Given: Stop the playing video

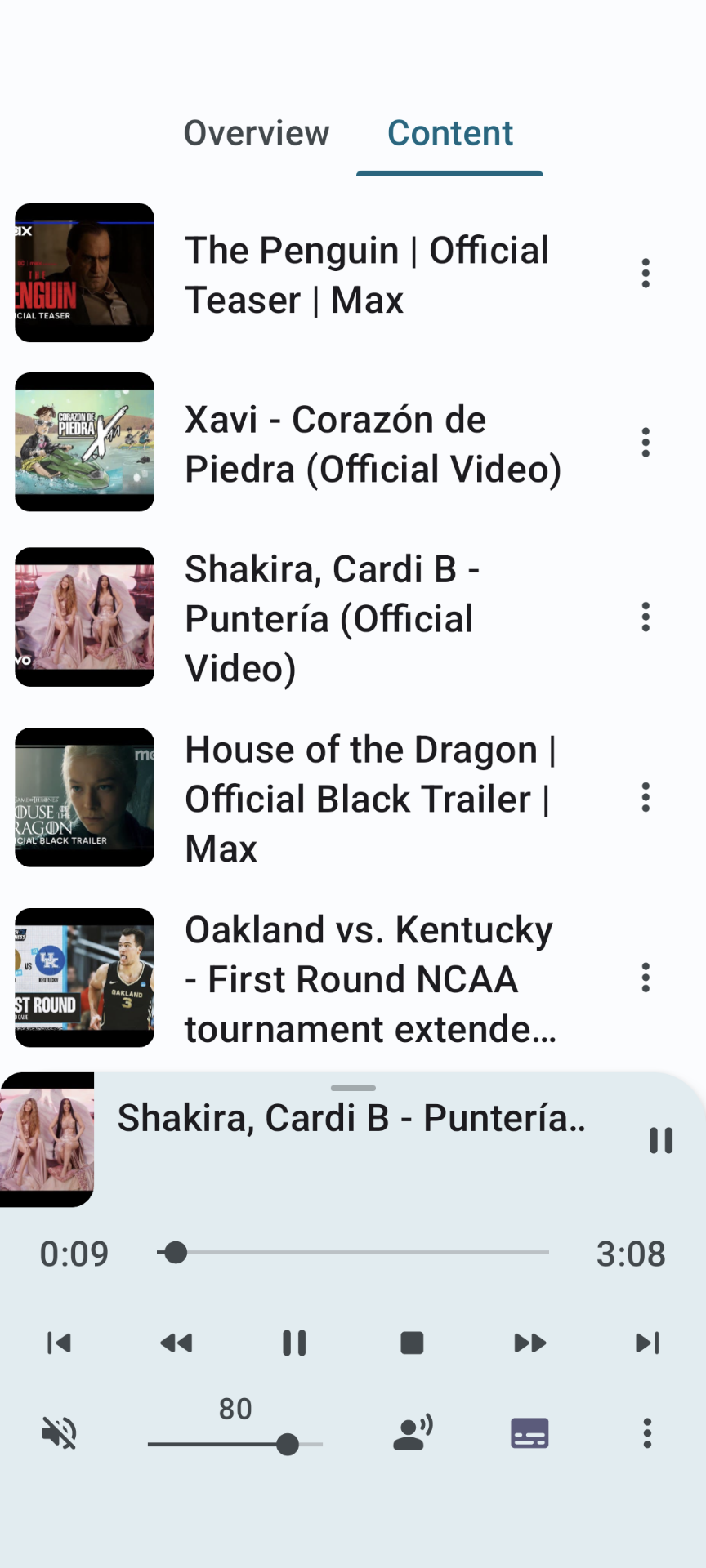Looking at the screenshot, I should click(x=412, y=1343).
